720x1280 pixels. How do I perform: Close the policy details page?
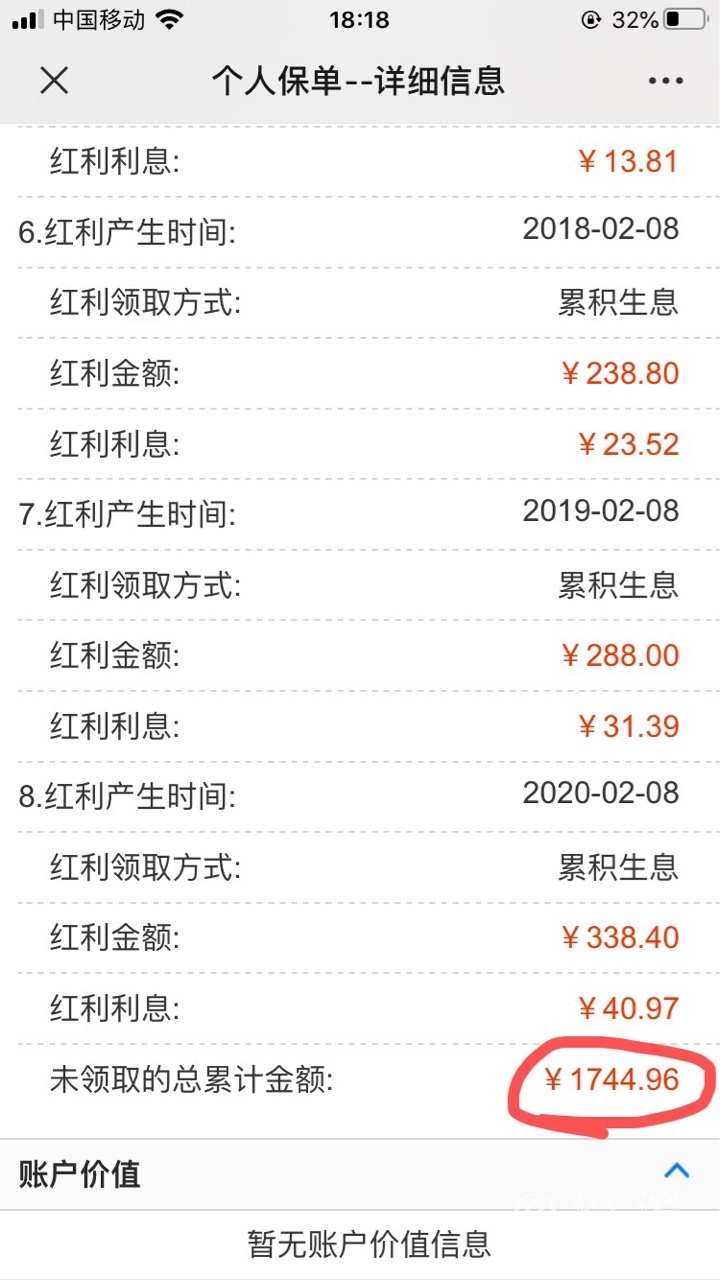coord(54,80)
